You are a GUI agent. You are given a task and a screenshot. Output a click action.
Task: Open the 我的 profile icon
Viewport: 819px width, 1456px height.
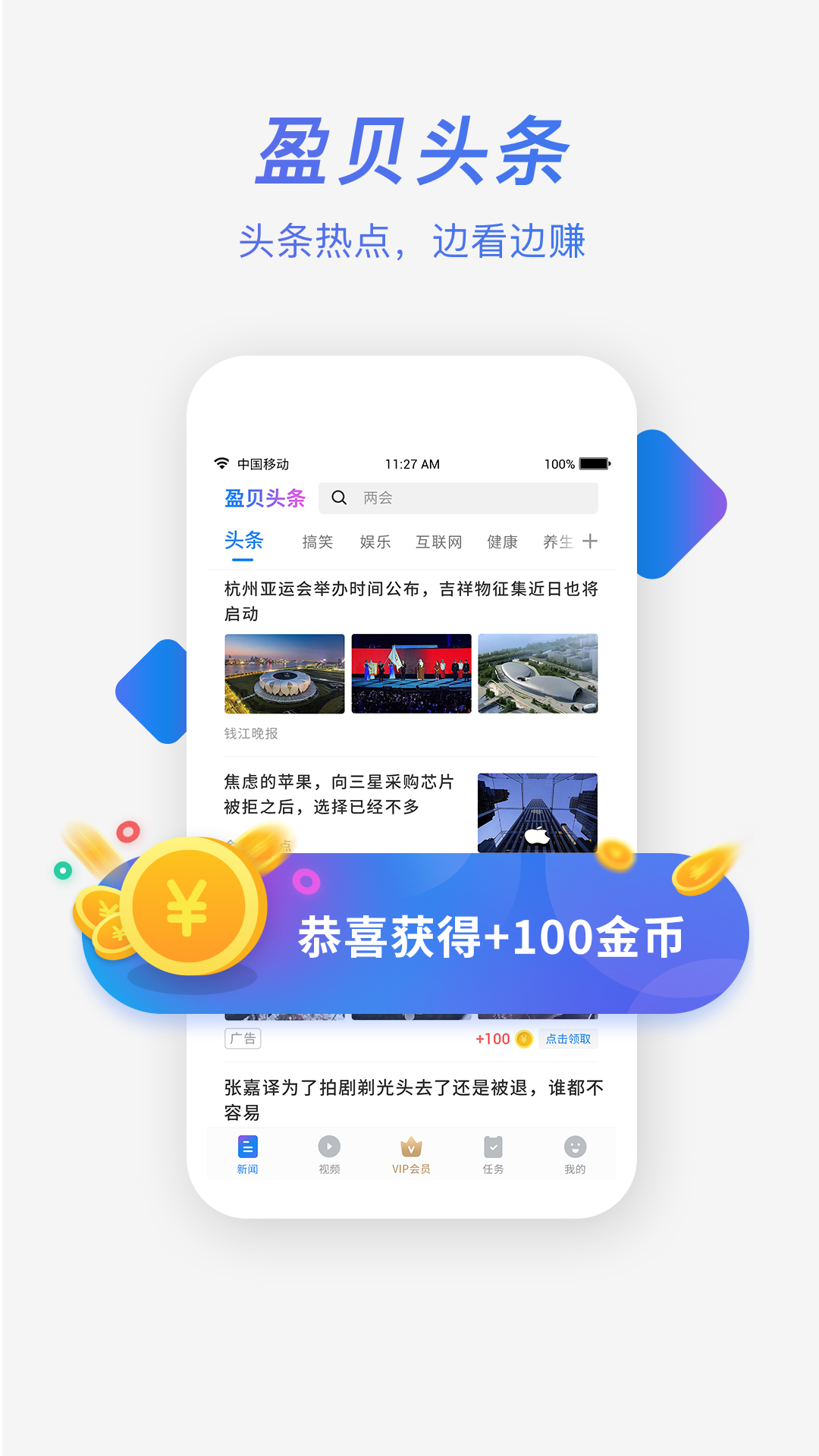point(573,1147)
